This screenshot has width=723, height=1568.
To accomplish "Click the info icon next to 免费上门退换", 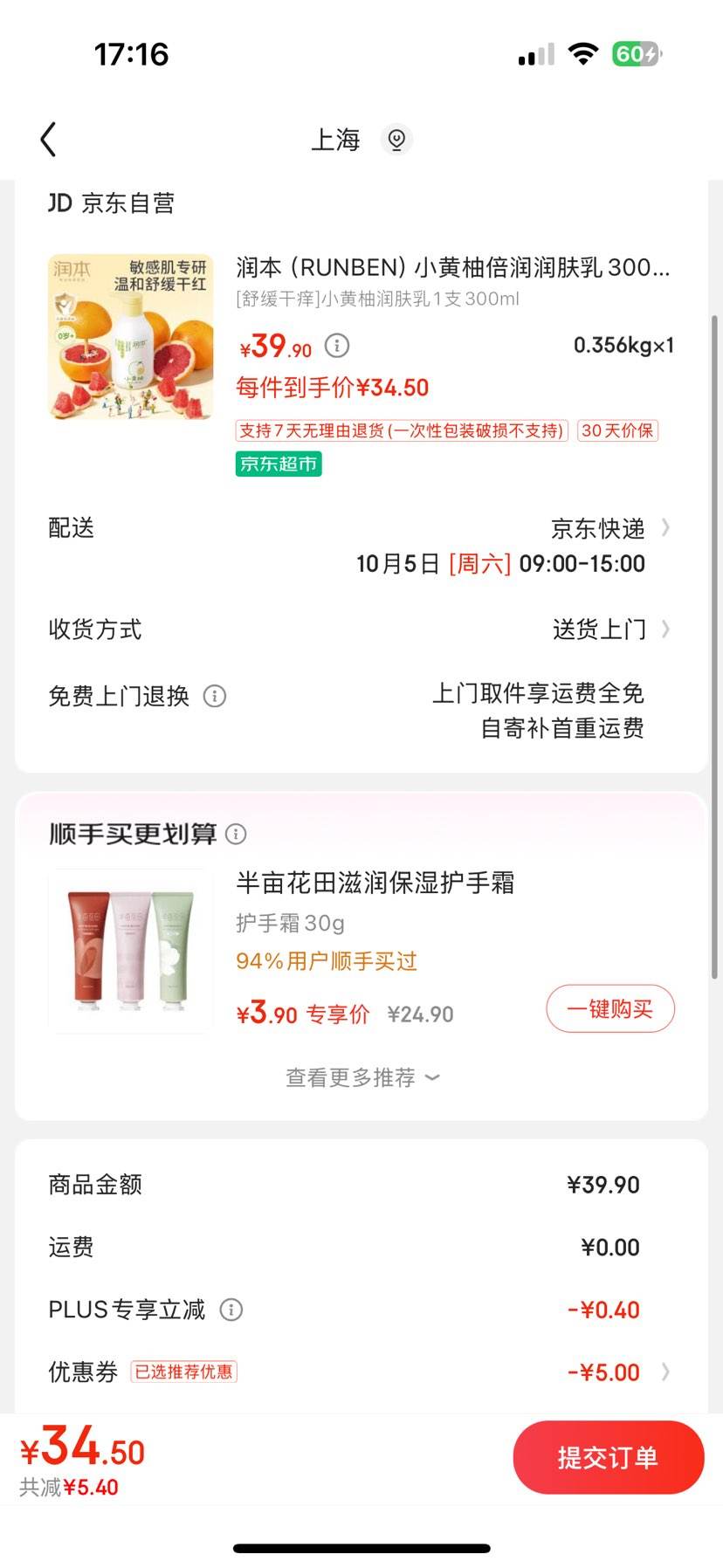I will [213, 697].
